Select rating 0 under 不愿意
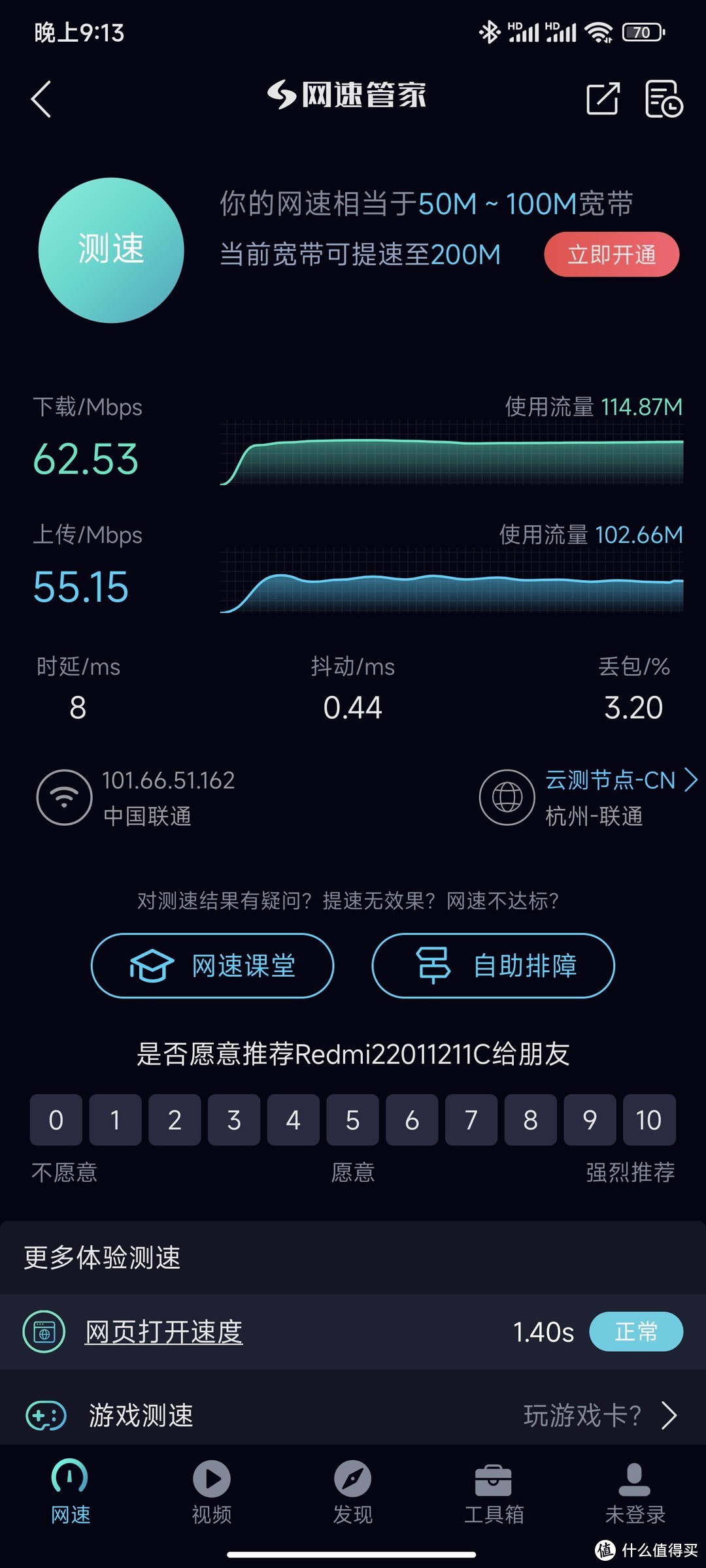 (56, 1120)
